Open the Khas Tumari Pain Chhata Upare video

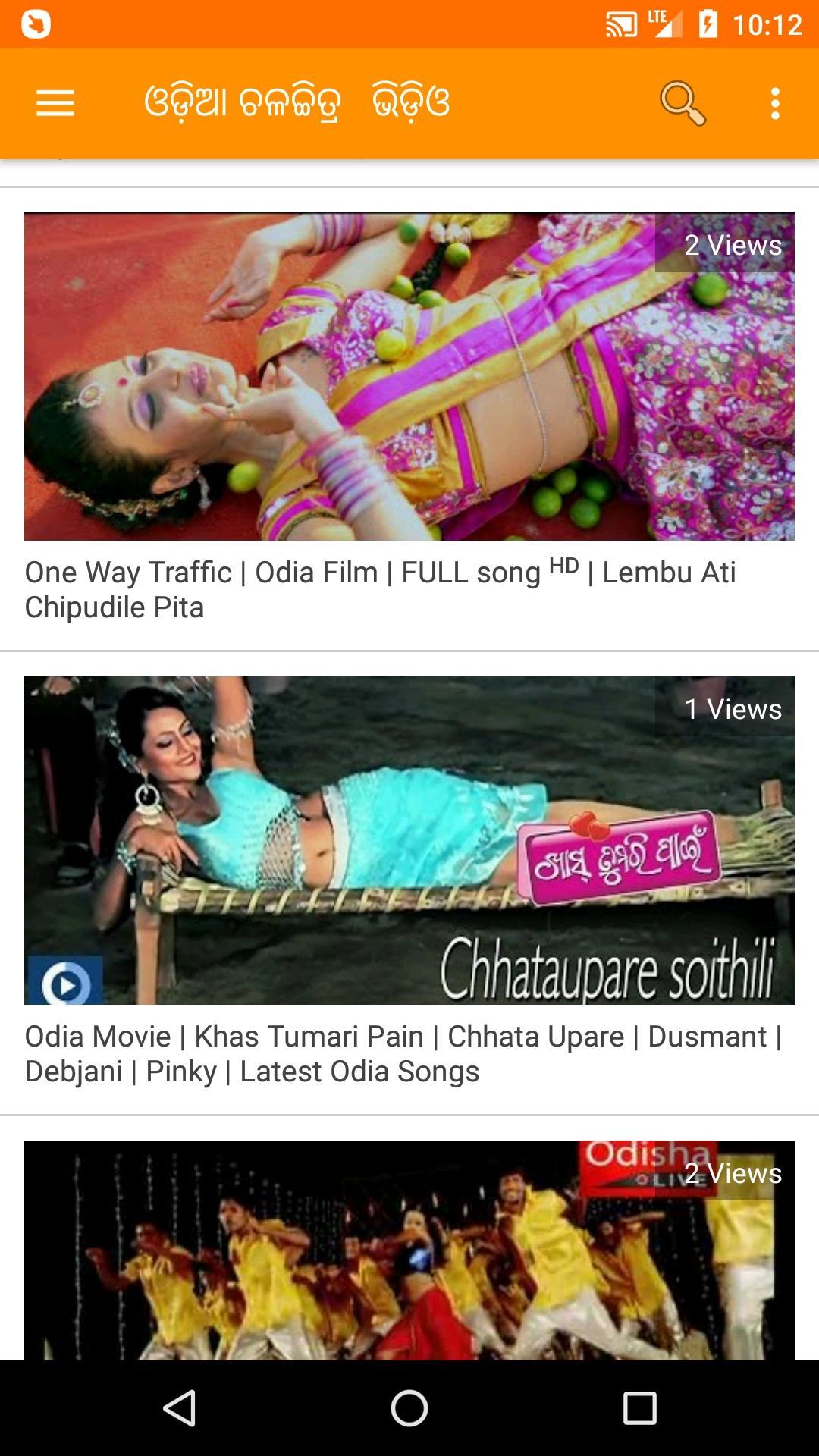point(409,840)
